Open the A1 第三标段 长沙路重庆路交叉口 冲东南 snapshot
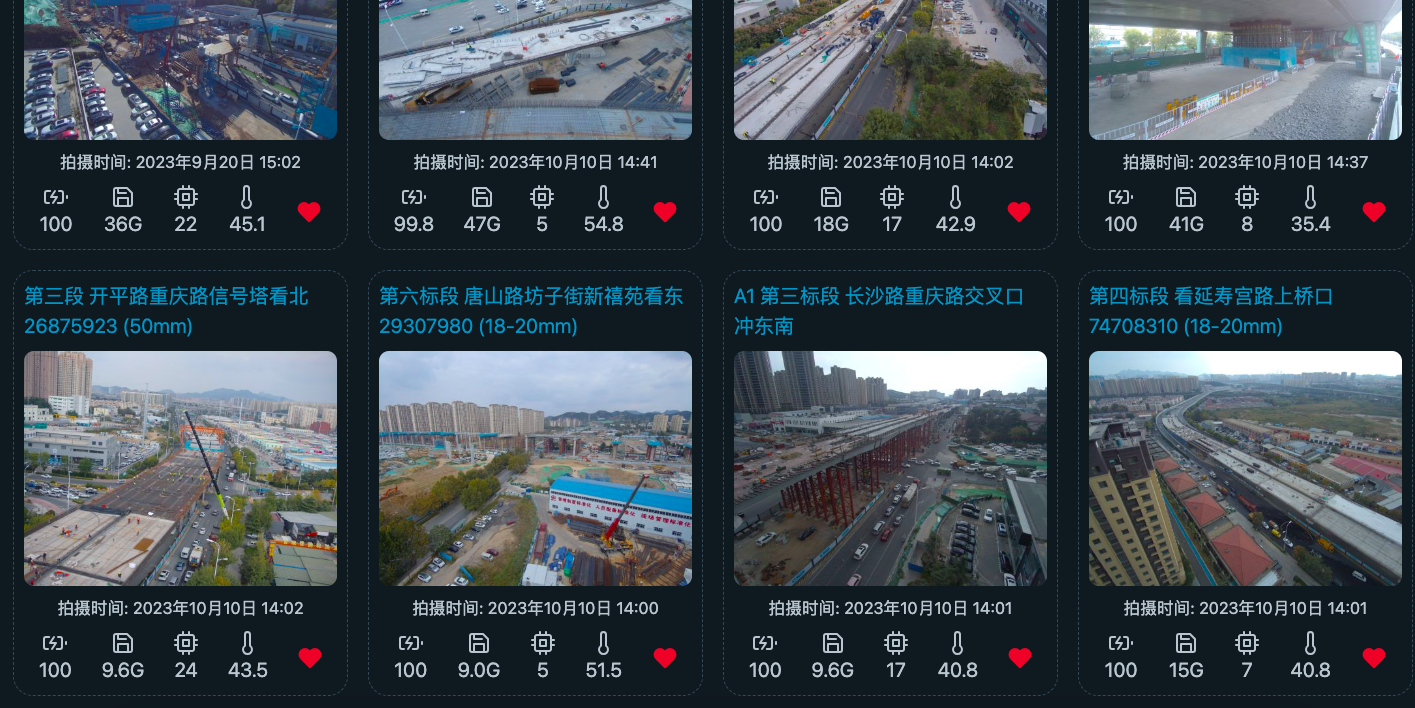This screenshot has width=1415, height=708. (890, 468)
